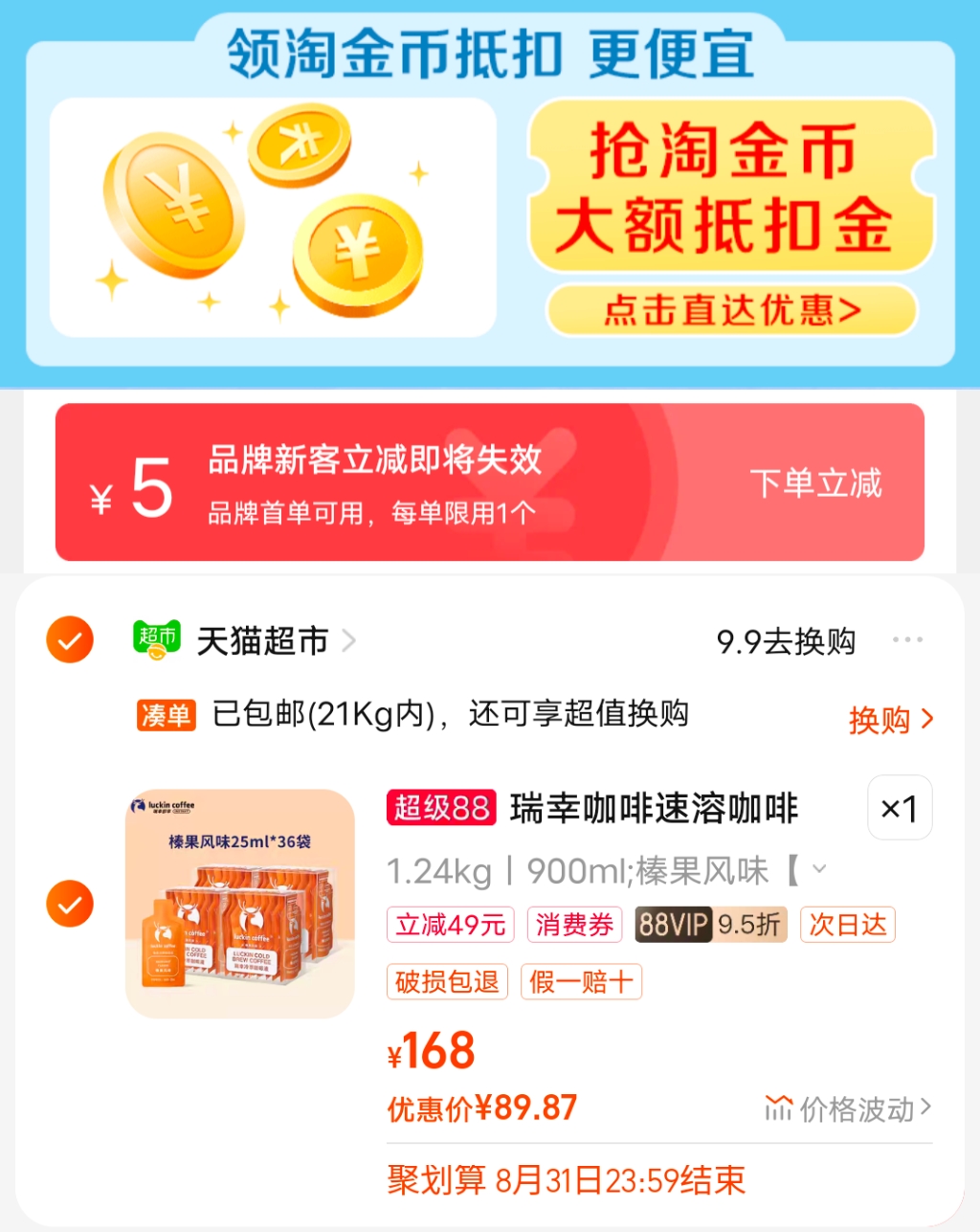Deselect the 天猫超市 store checkbox
The height and width of the screenshot is (1232, 980).
pos(69,640)
